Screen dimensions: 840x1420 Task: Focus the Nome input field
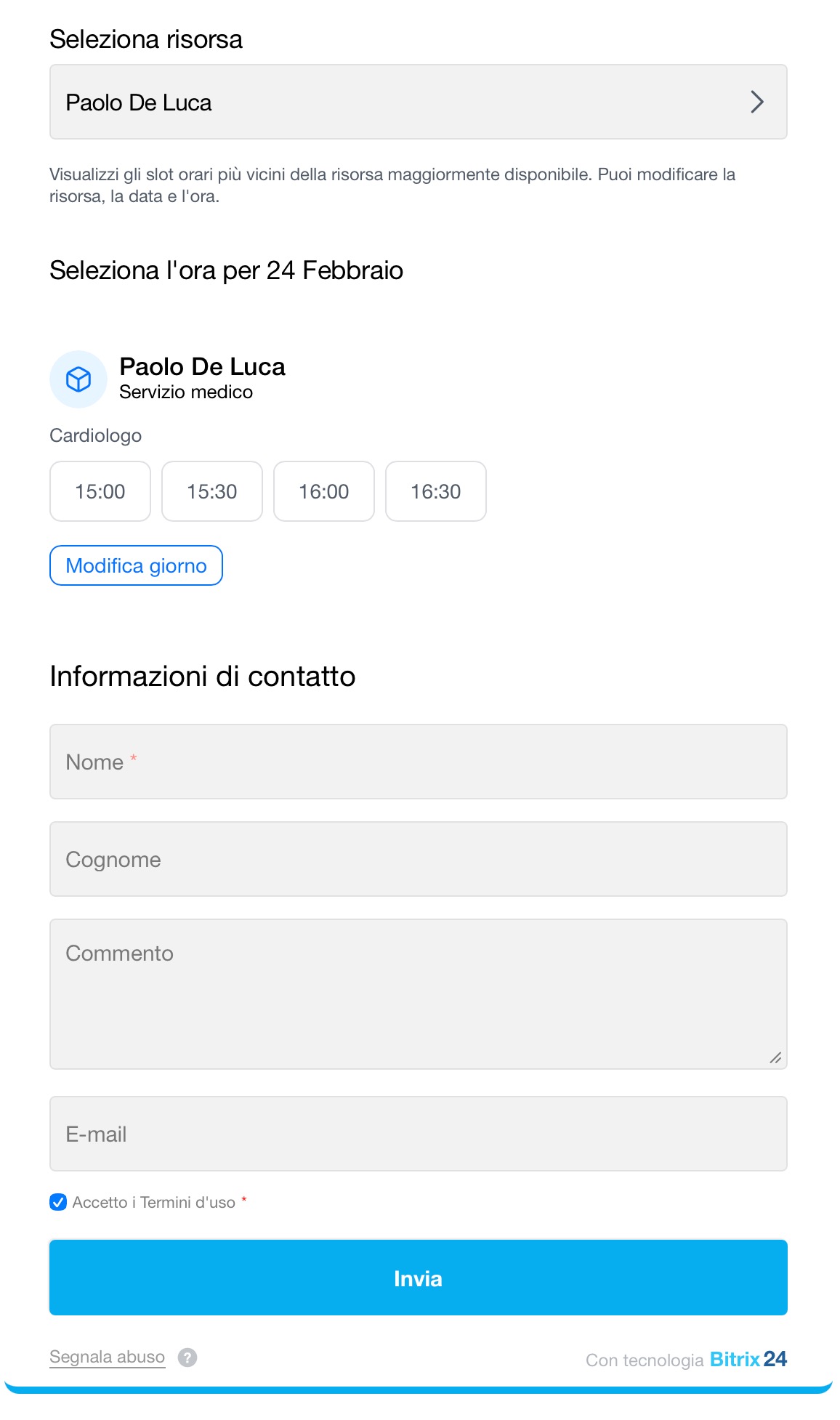418,762
